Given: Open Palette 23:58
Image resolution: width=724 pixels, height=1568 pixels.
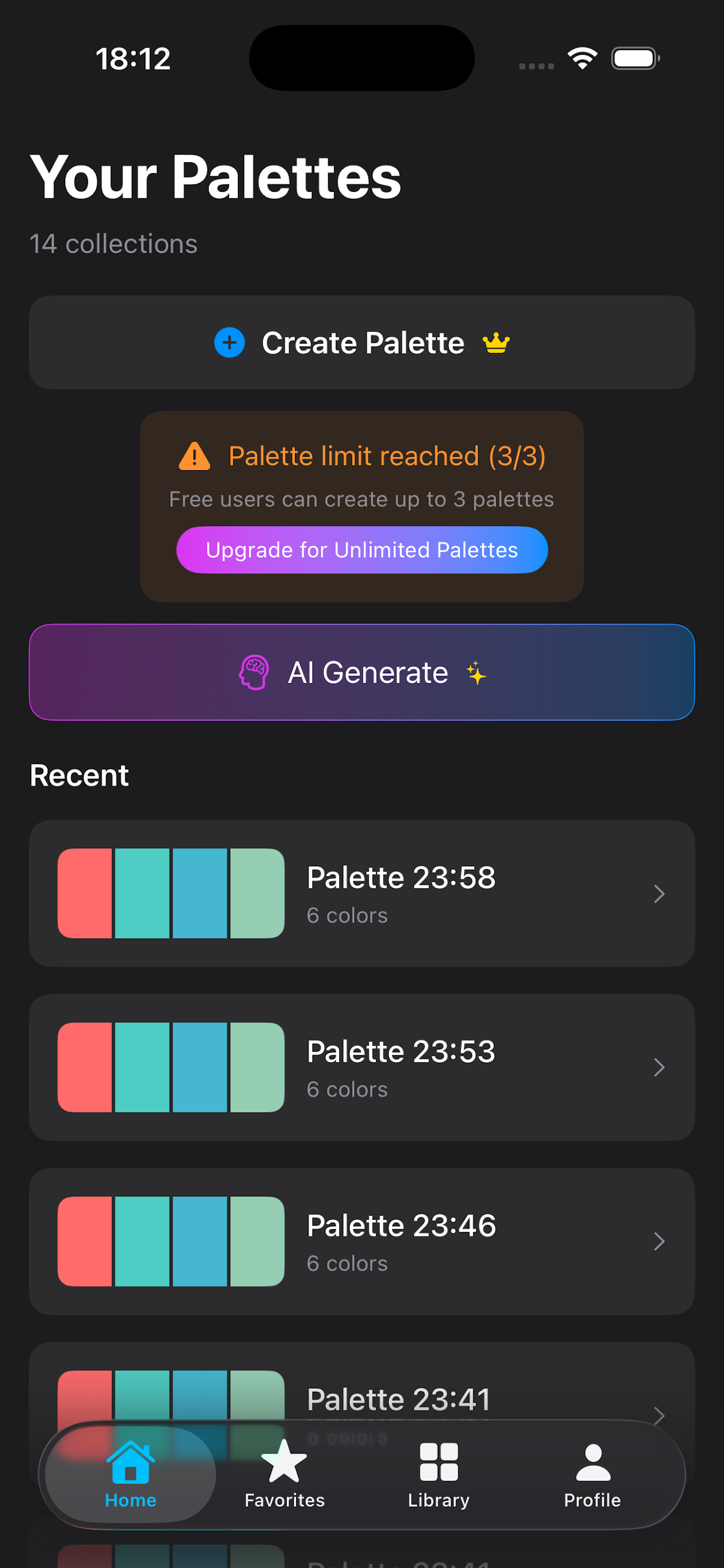Looking at the screenshot, I should [362, 893].
